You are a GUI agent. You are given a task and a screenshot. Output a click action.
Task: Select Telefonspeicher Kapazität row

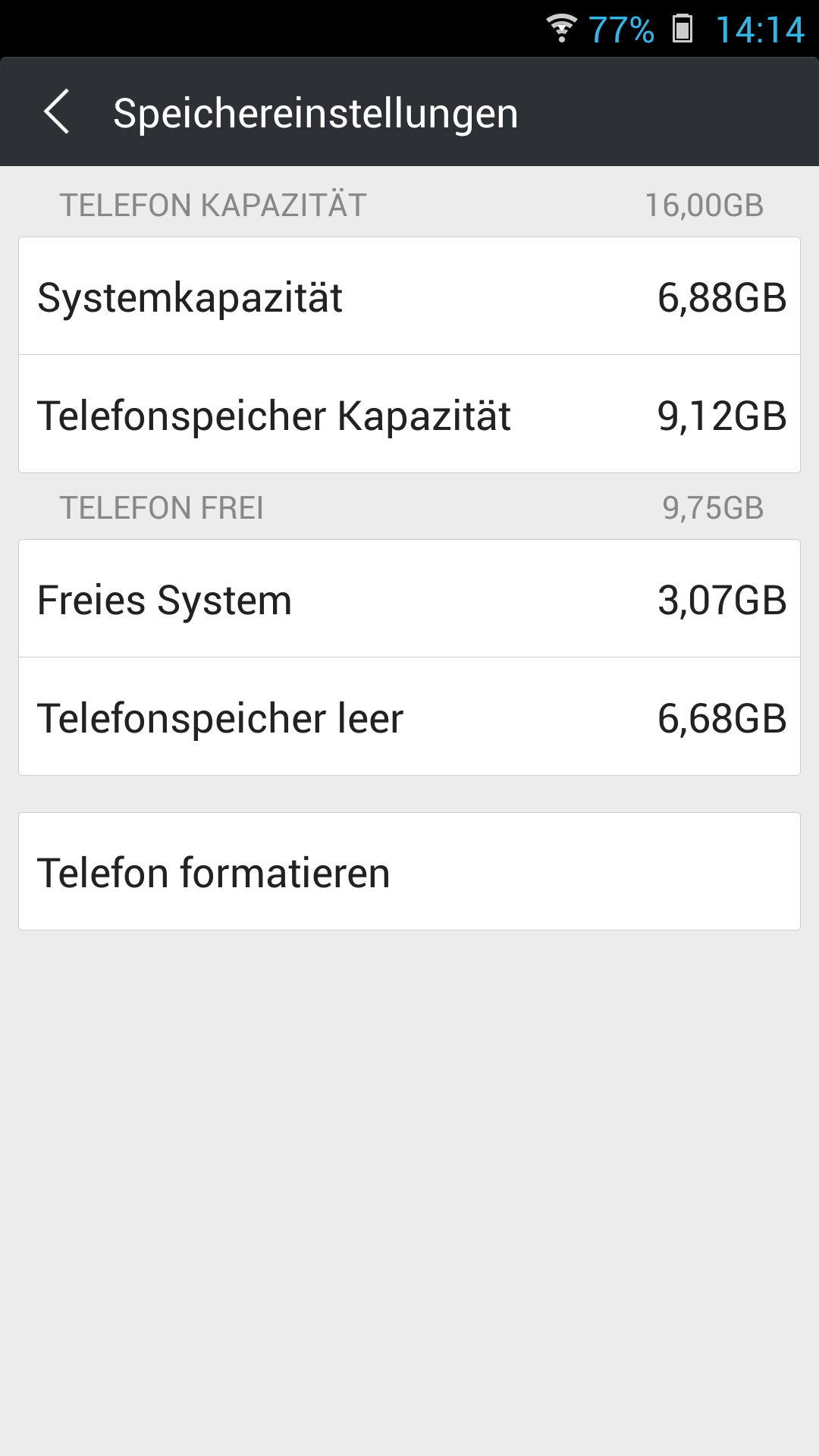click(x=409, y=414)
